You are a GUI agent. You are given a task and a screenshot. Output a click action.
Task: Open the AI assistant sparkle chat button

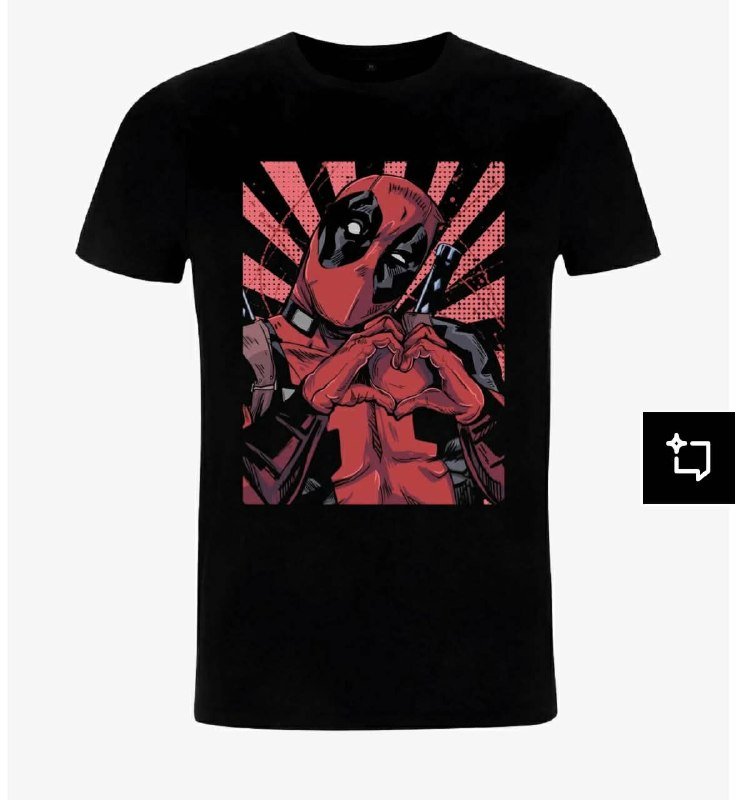pos(689,458)
